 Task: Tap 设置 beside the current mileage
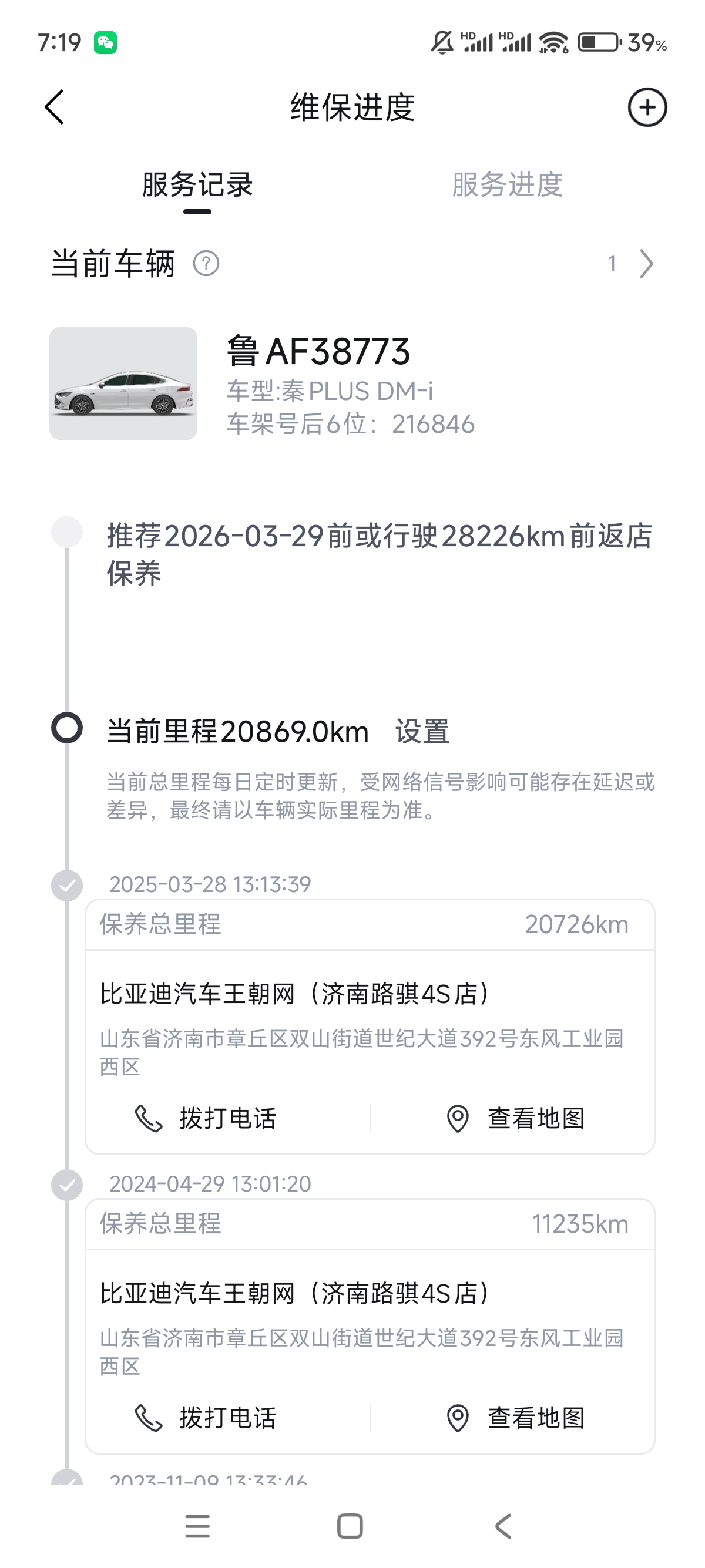(x=422, y=731)
